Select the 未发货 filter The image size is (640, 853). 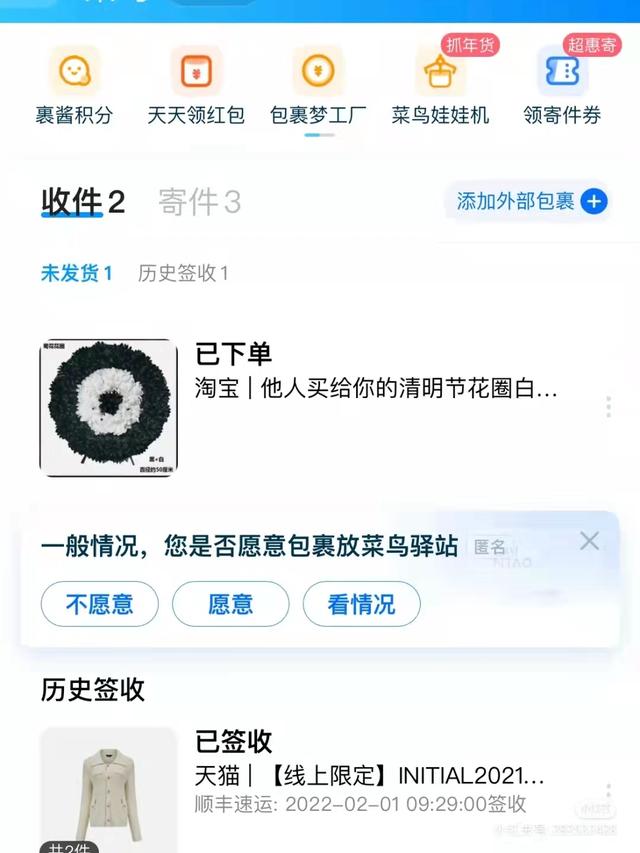click(x=76, y=273)
